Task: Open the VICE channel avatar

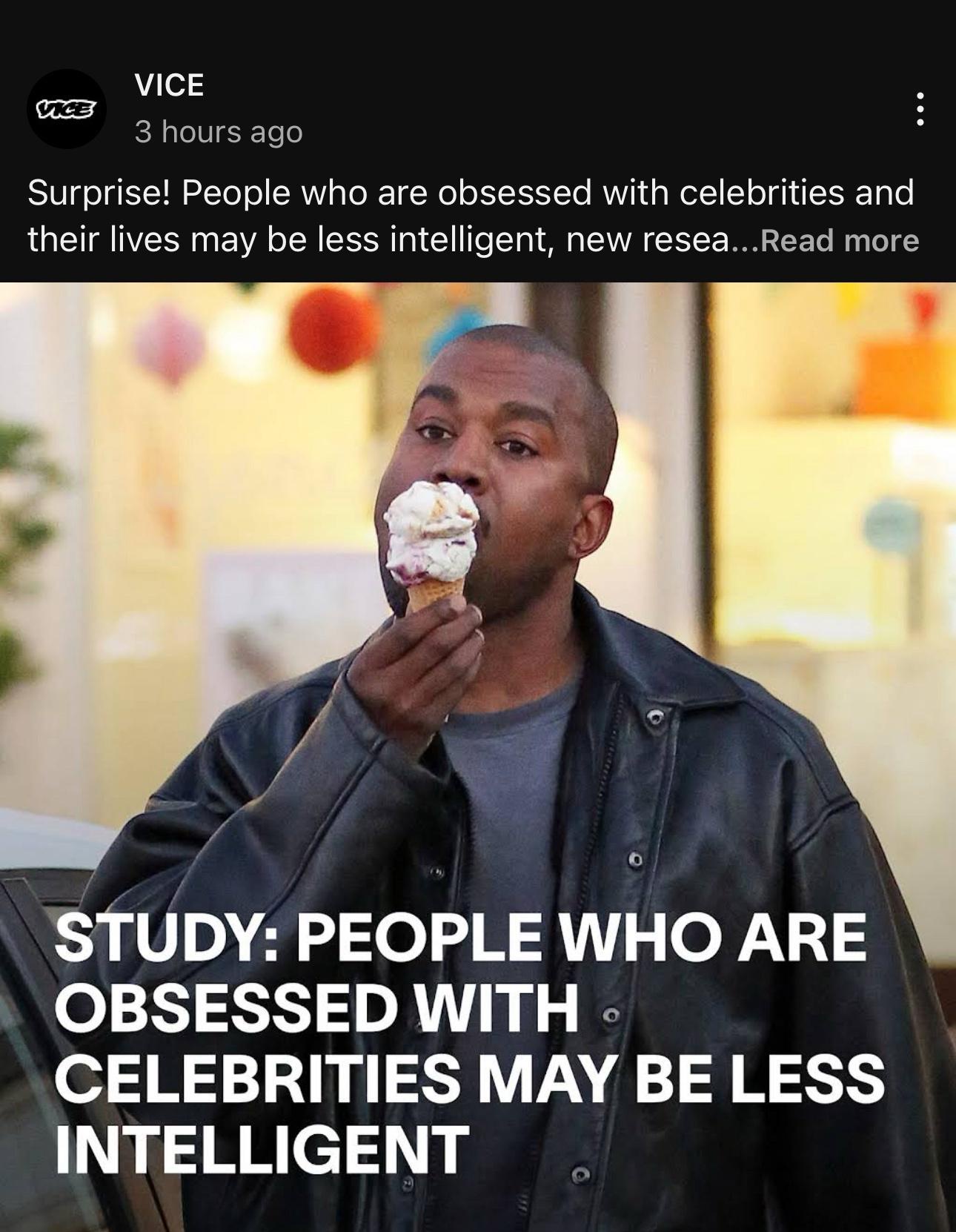Action: [x=67, y=109]
